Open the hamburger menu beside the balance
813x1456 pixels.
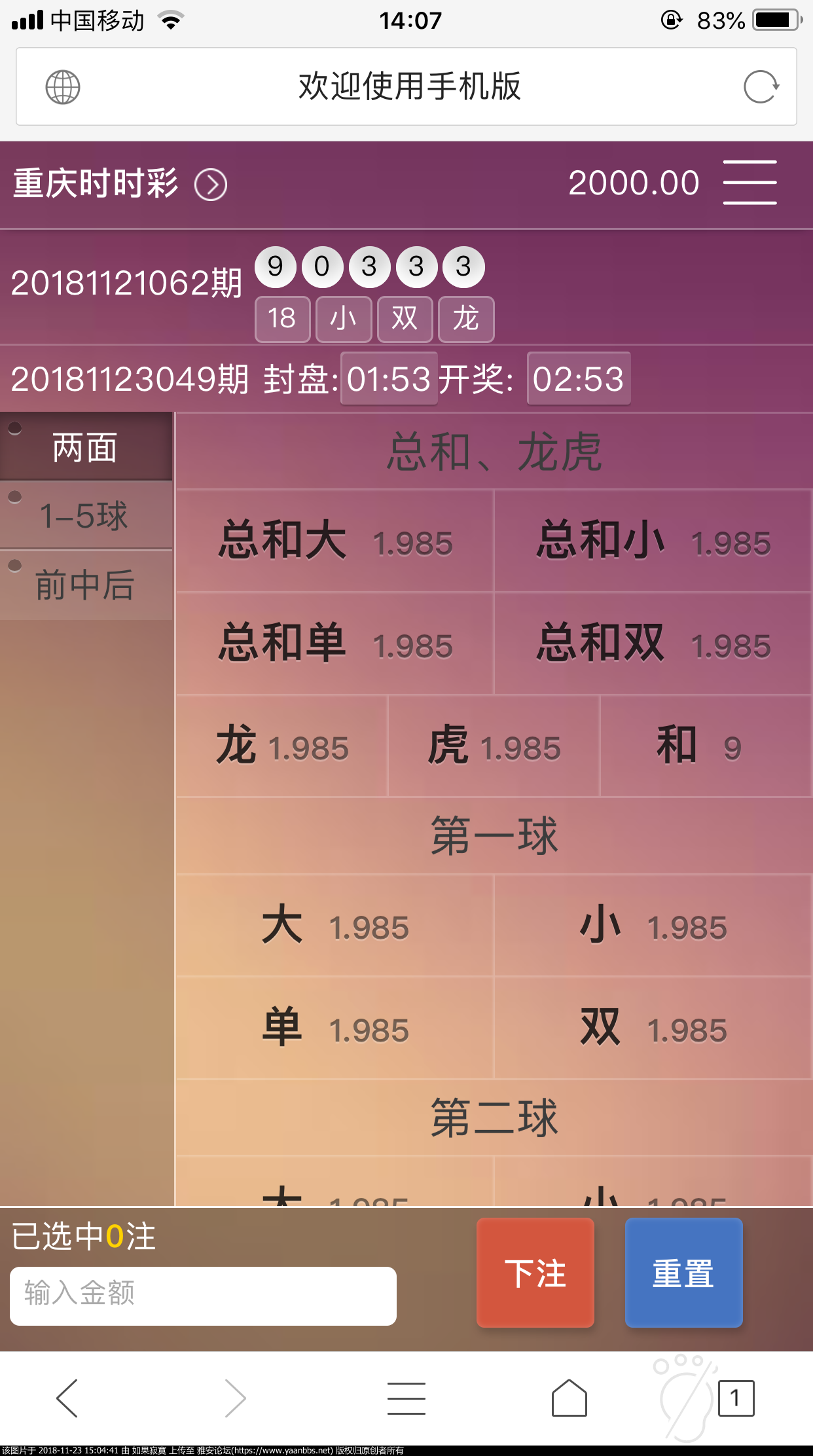pos(750,183)
